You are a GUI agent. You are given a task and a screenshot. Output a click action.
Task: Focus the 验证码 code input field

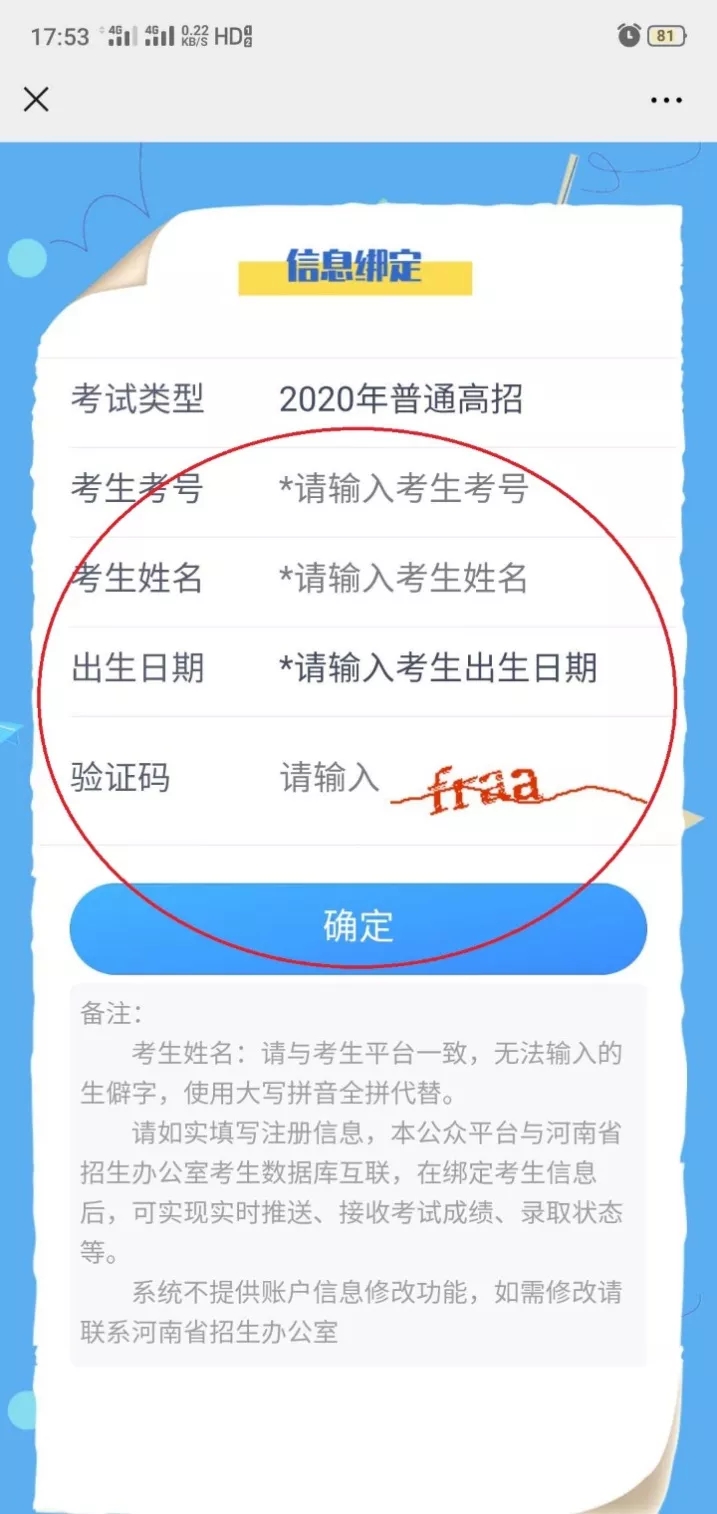coord(330,777)
